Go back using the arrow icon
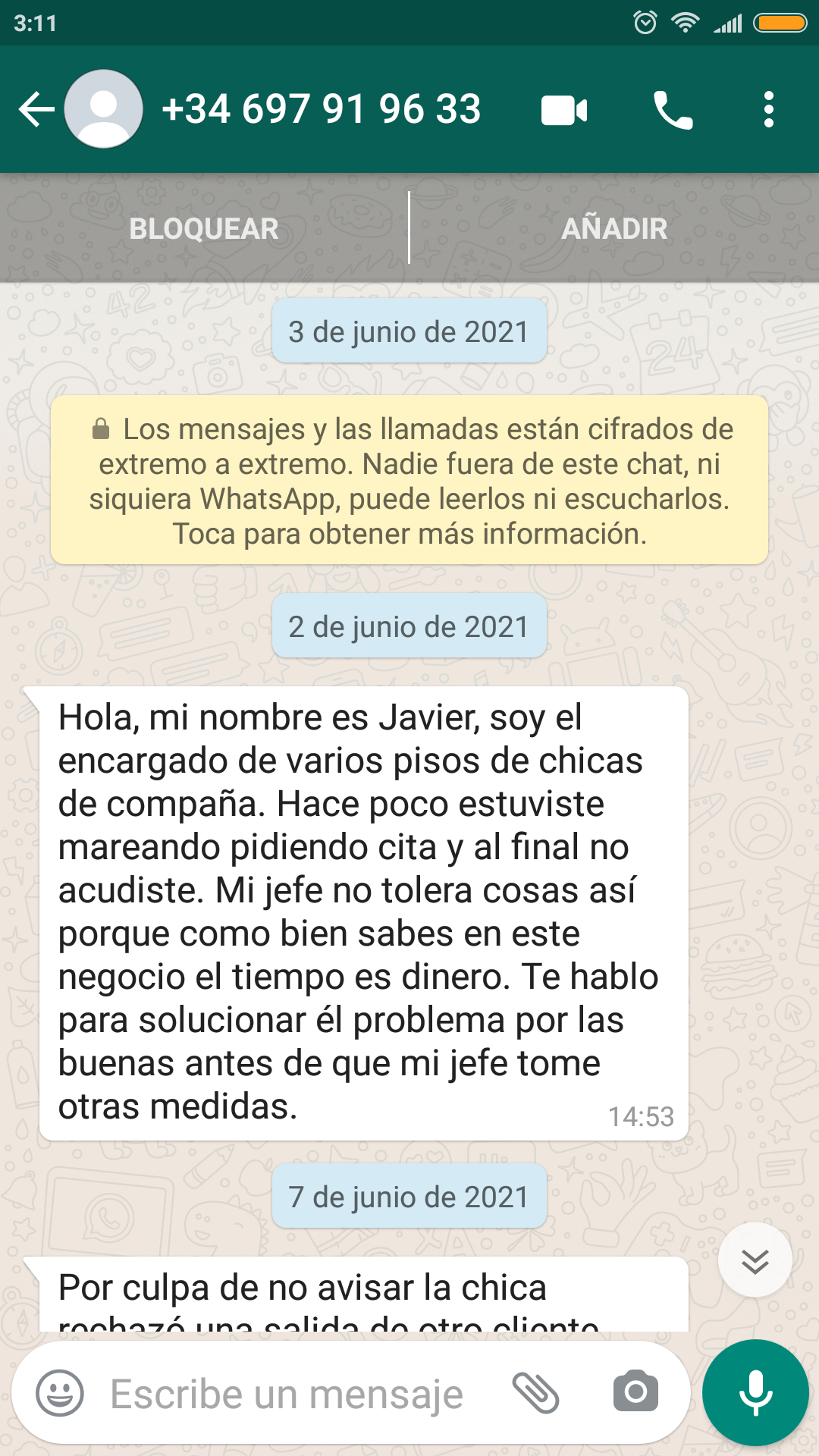819x1456 pixels. point(36,109)
